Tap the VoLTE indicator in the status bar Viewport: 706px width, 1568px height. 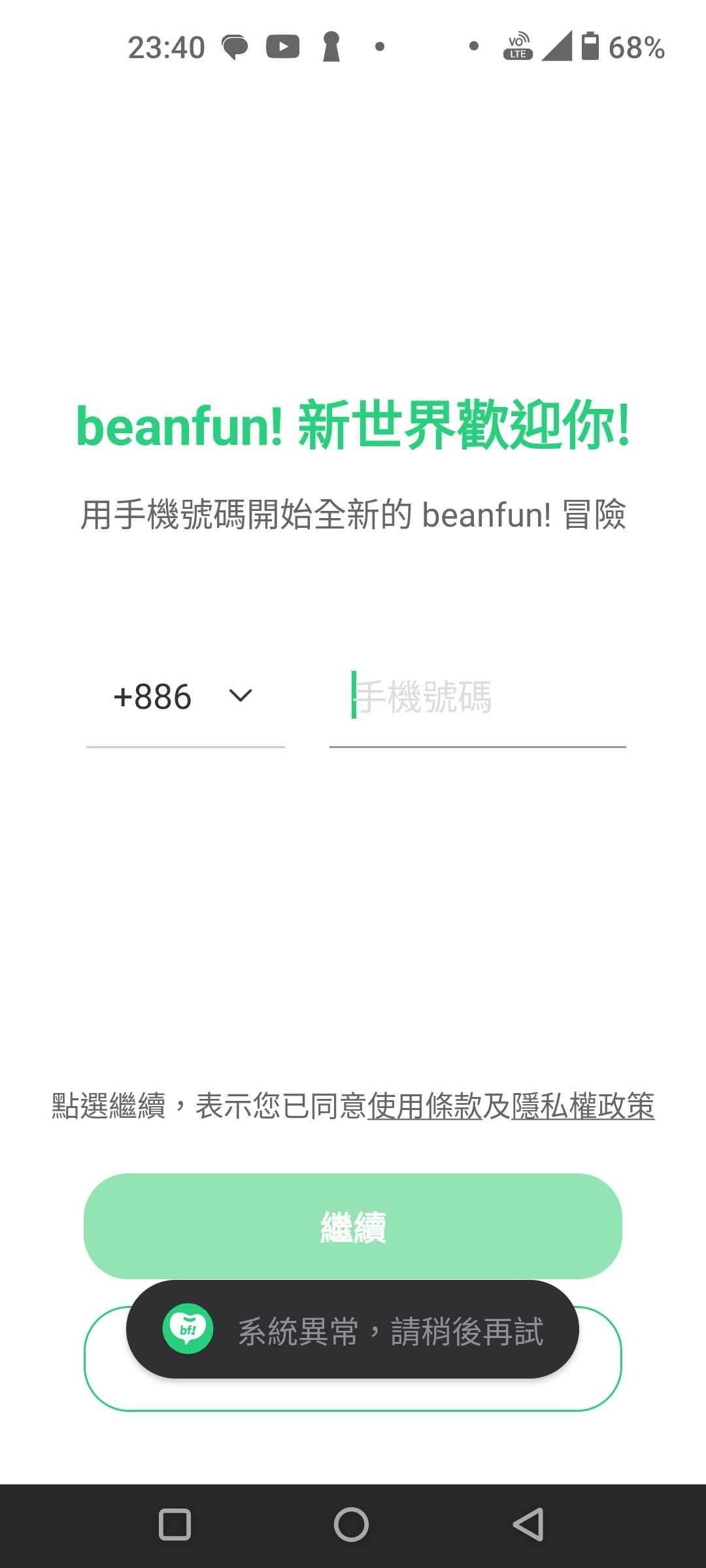coord(516,46)
